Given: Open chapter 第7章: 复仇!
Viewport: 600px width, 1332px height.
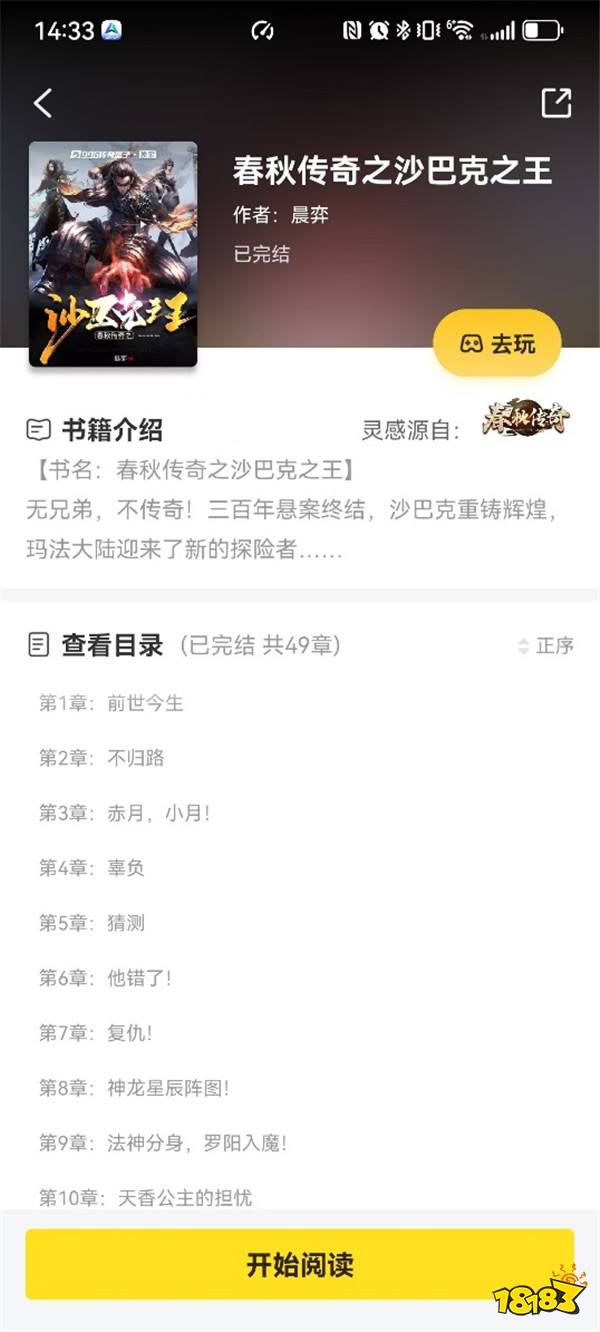Looking at the screenshot, I should pyautogui.click(x=96, y=1033).
